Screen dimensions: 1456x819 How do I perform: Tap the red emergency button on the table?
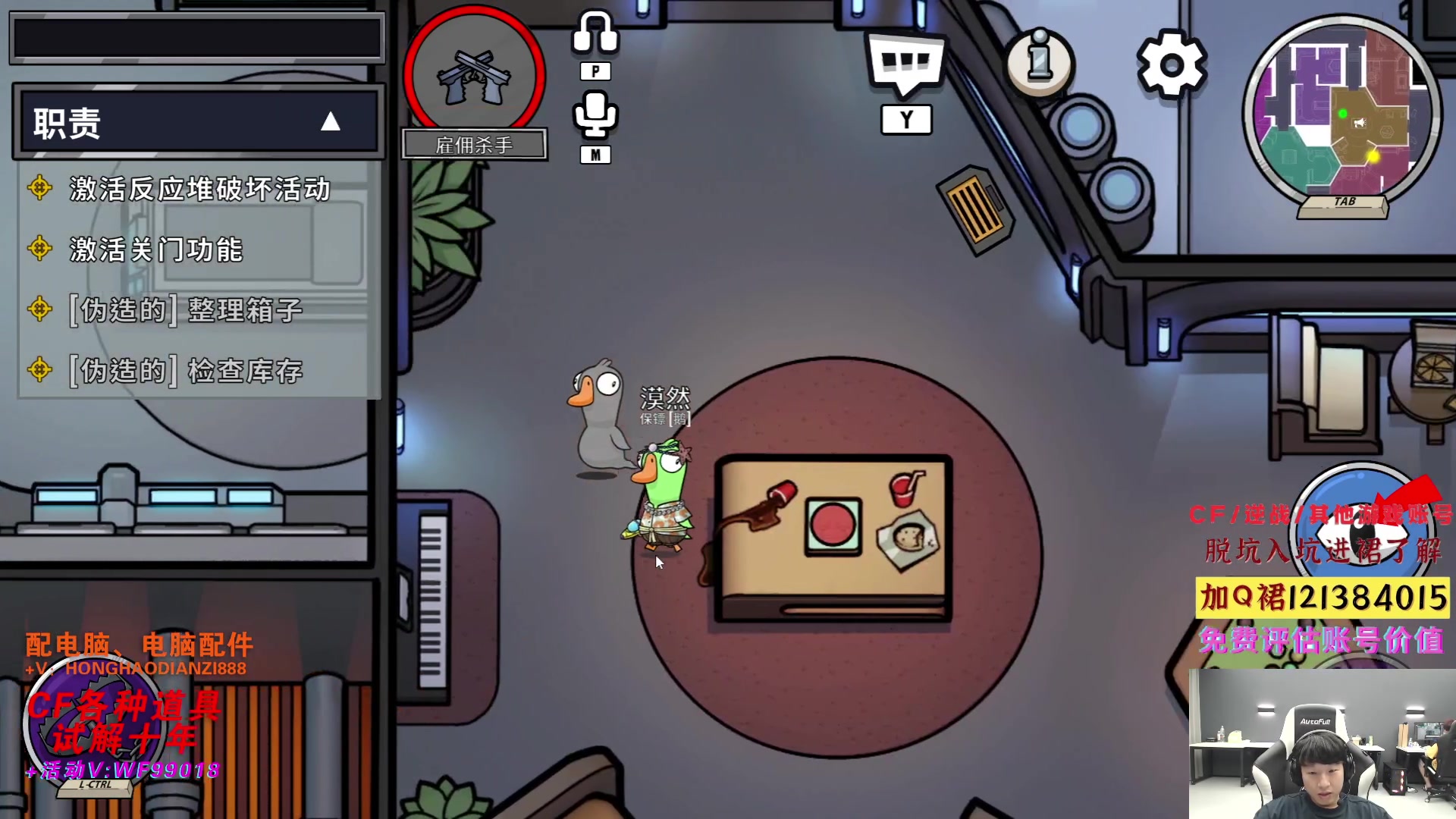(x=833, y=525)
